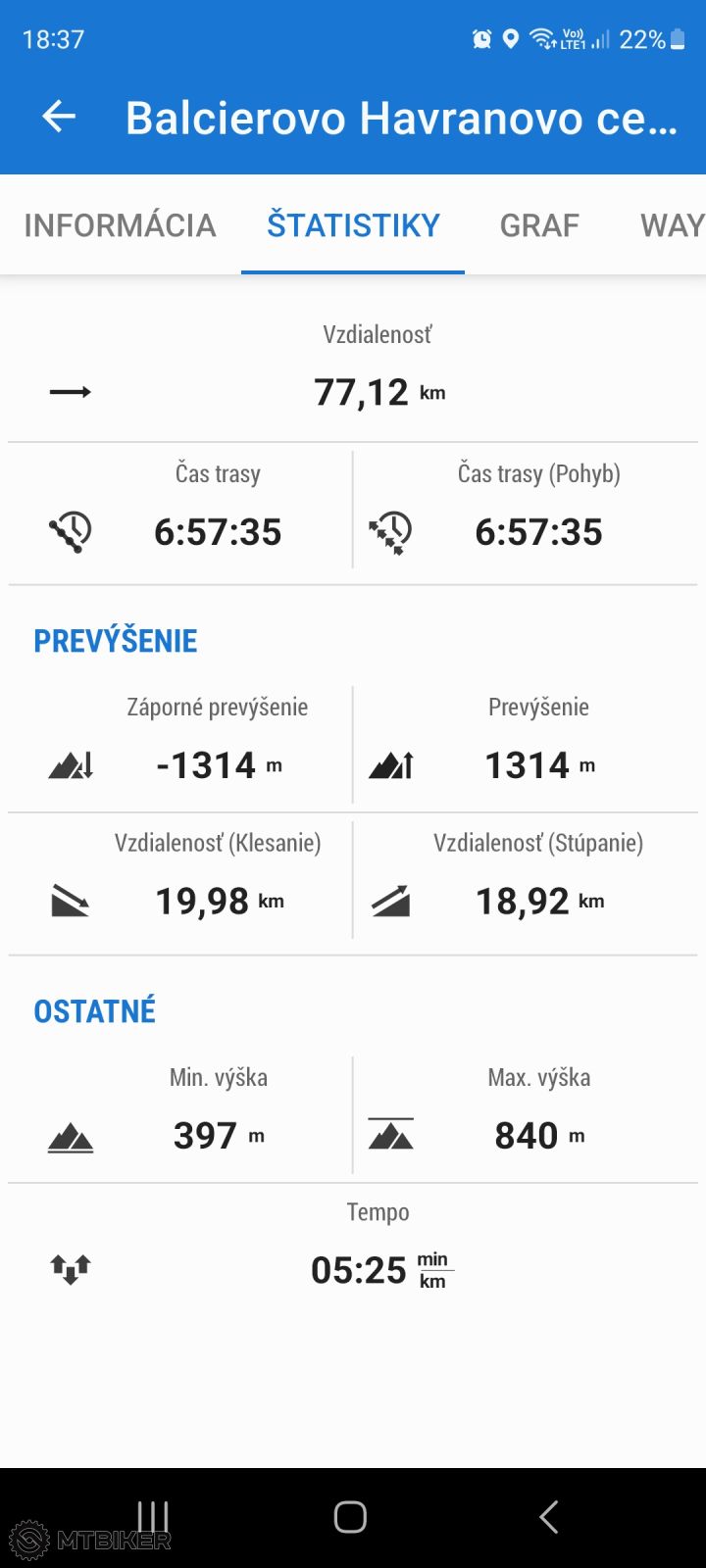Tap the system home button
Image resolution: width=706 pixels, height=1568 pixels.
(350, 1517)
